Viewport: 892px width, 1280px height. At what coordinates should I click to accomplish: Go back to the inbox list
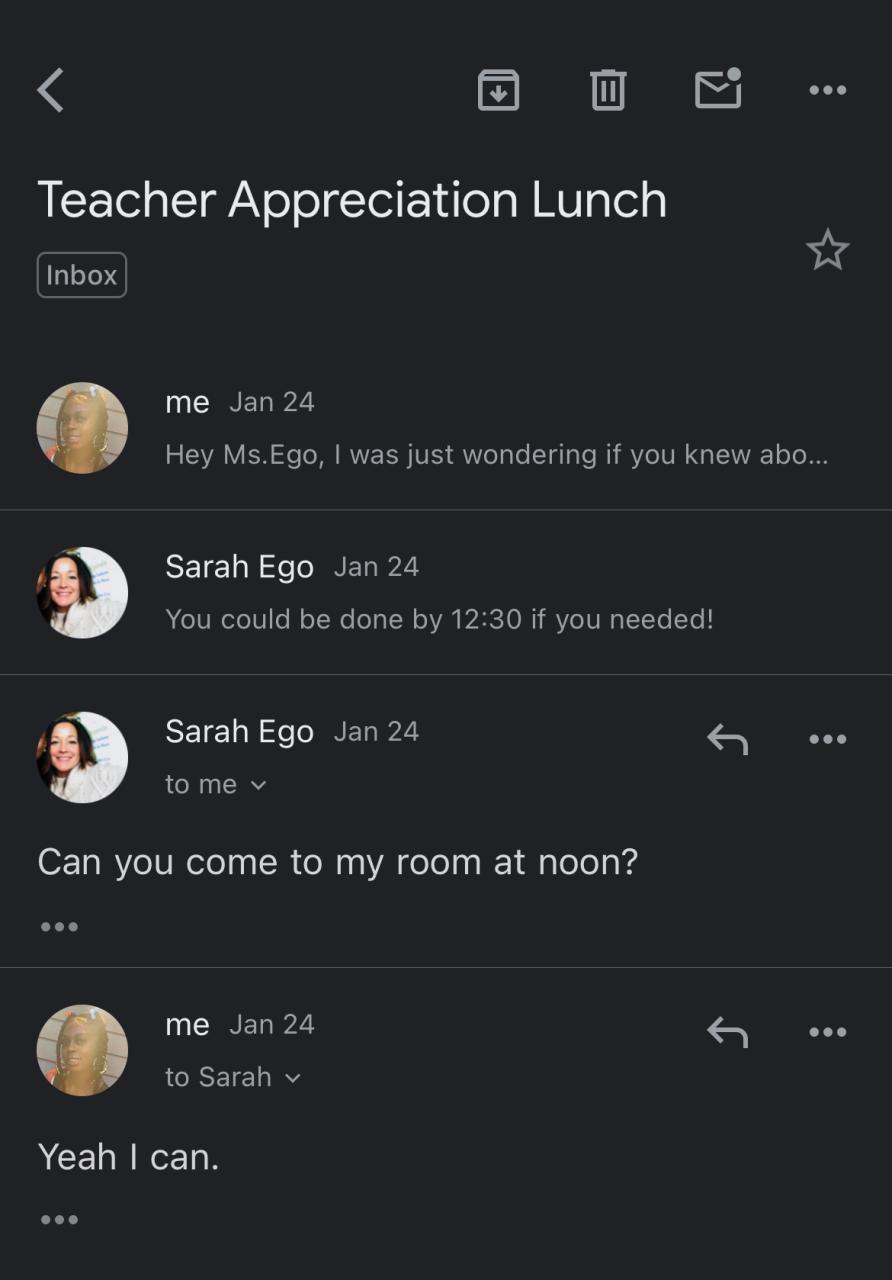click(50, 90)
